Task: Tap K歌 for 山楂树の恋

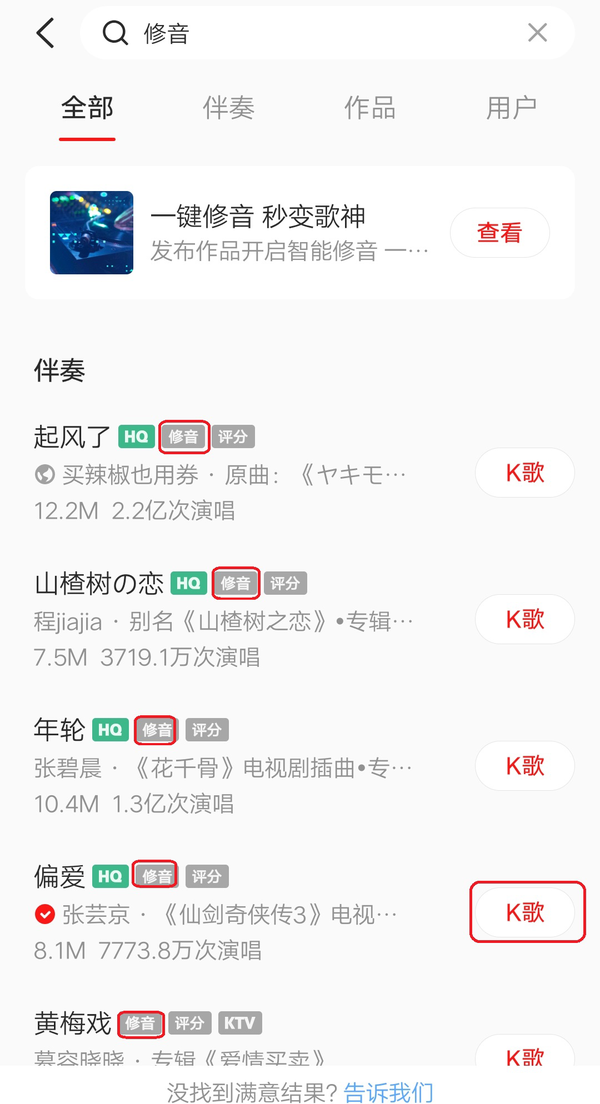Action: tap(524, 619)
